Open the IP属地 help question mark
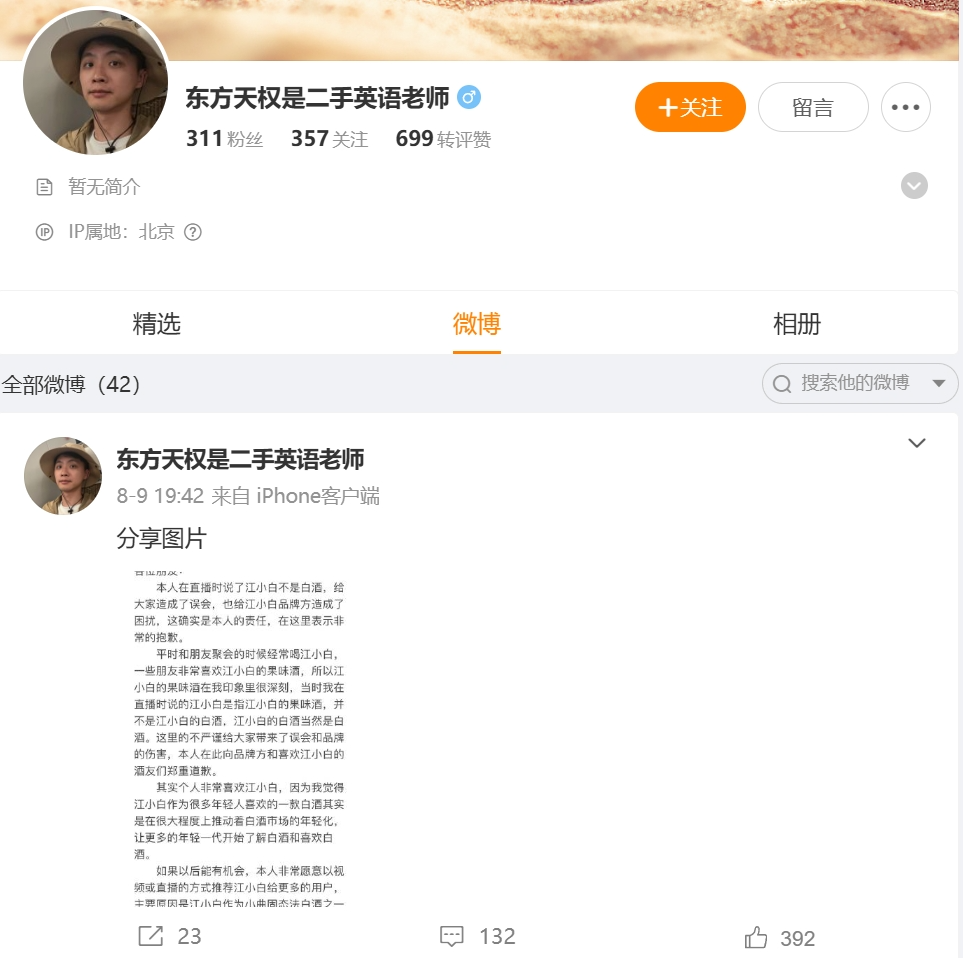The image size is (963, 958). (x=193, y=232)
